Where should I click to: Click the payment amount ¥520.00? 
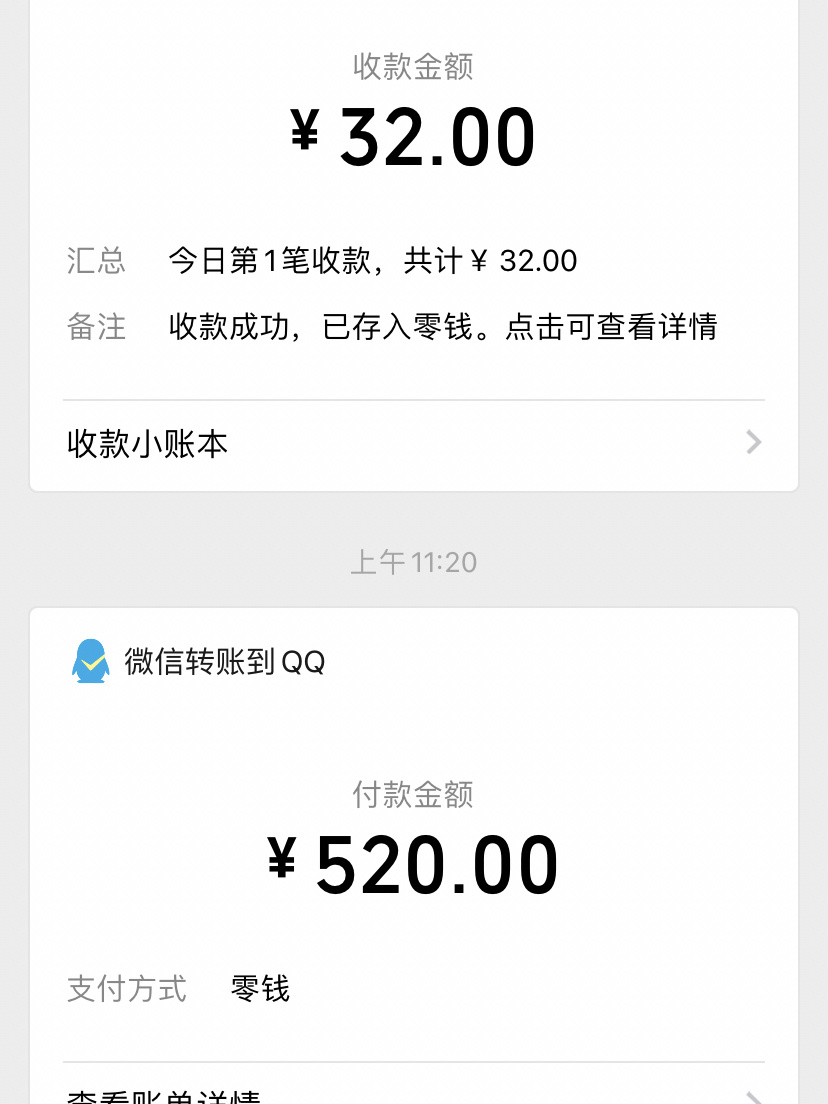click(x=414, y=863)
